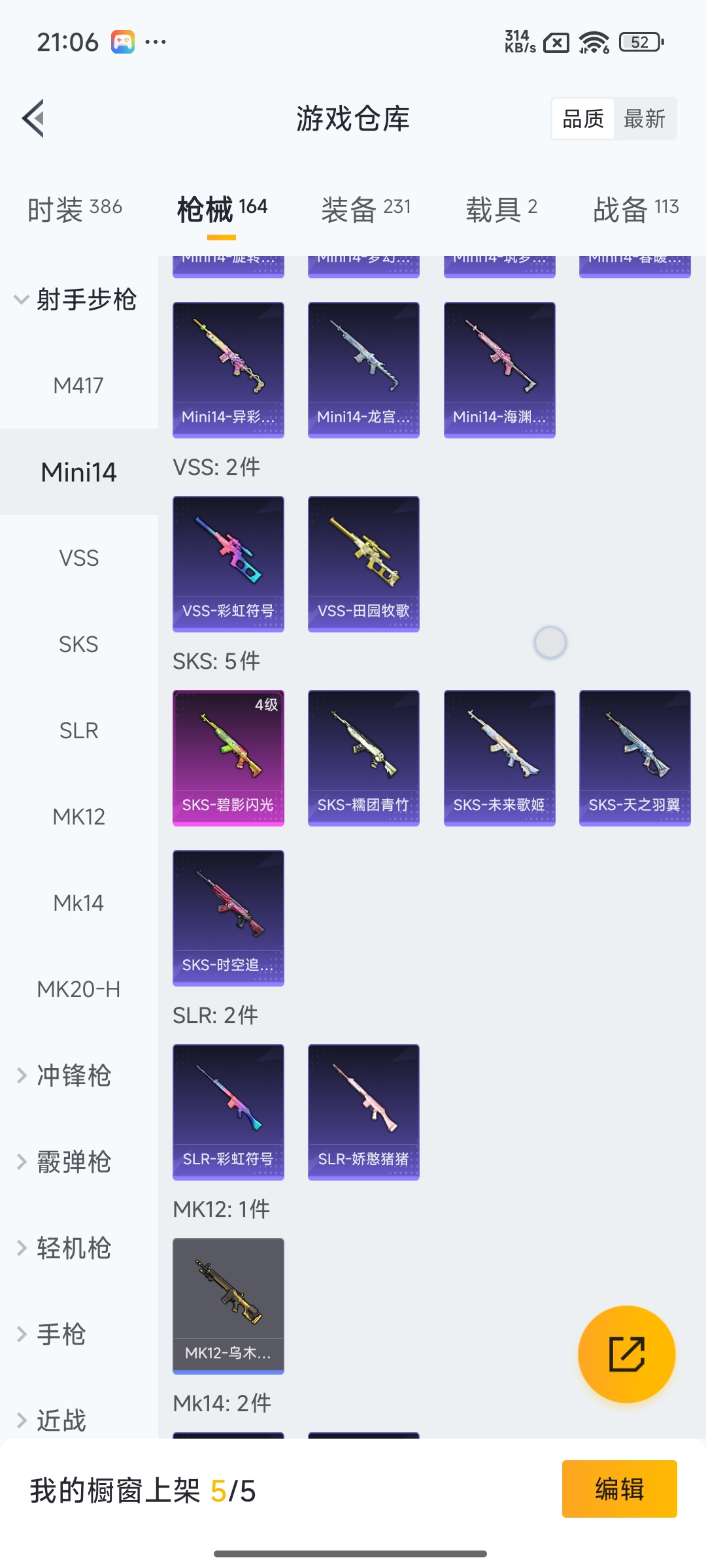Tap the empty selection circle on the right
Image resolution: width=706 pixels, height=1568 pixels.
(550, 642)
